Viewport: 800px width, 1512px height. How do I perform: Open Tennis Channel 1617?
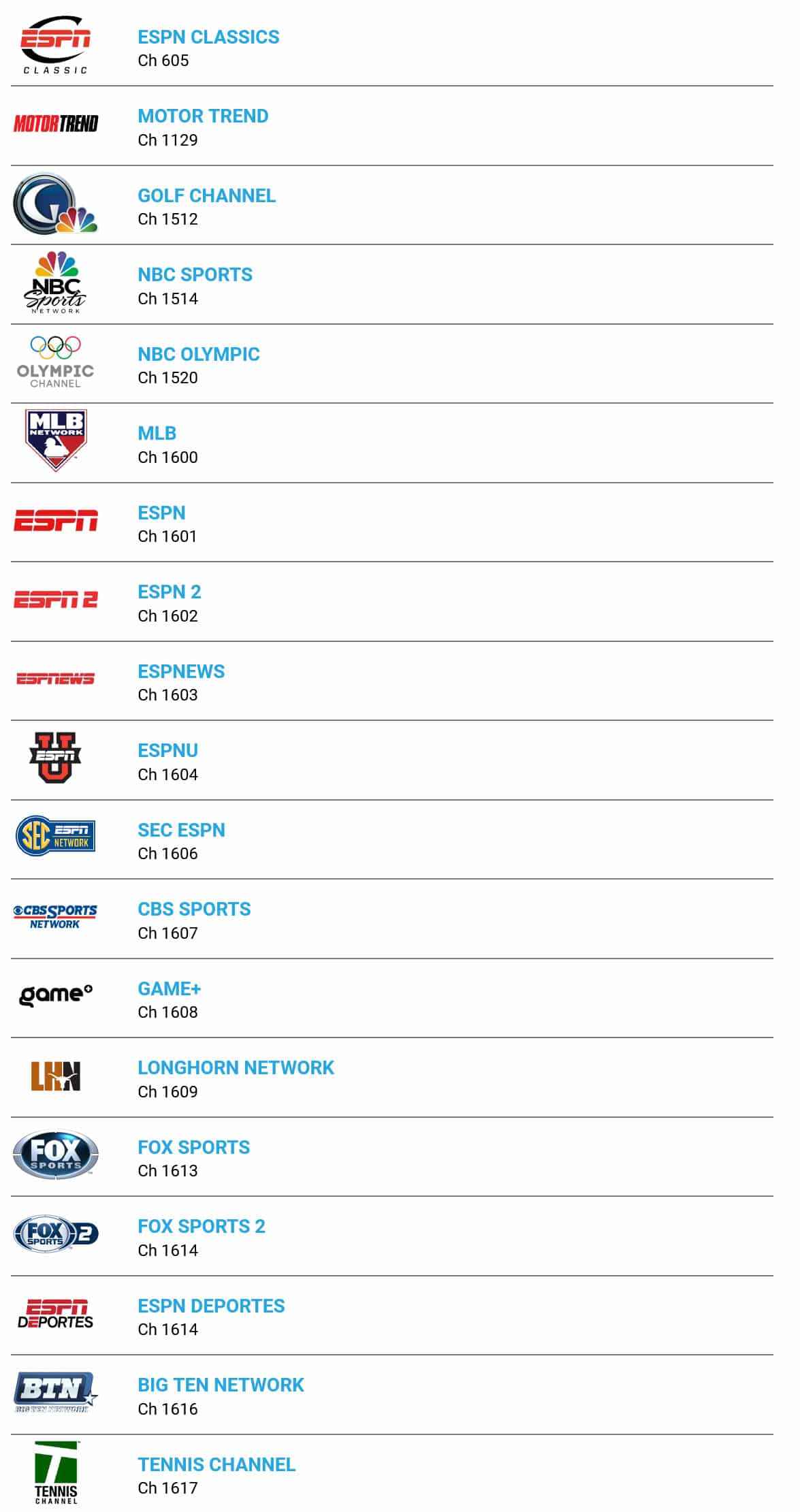pyautogui.click(x=391, y=1473)
